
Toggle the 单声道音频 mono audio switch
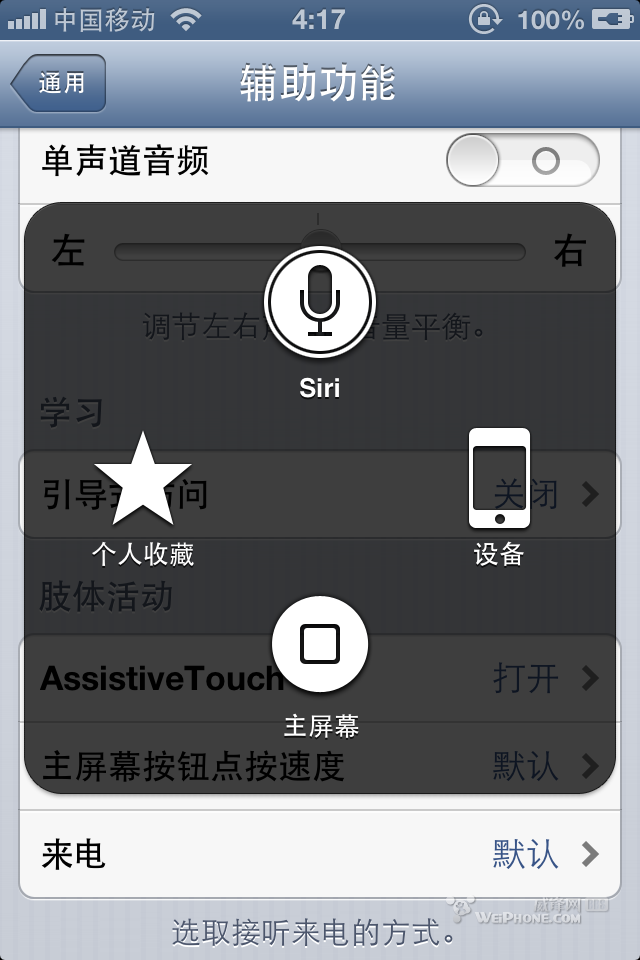pos(522,161)
